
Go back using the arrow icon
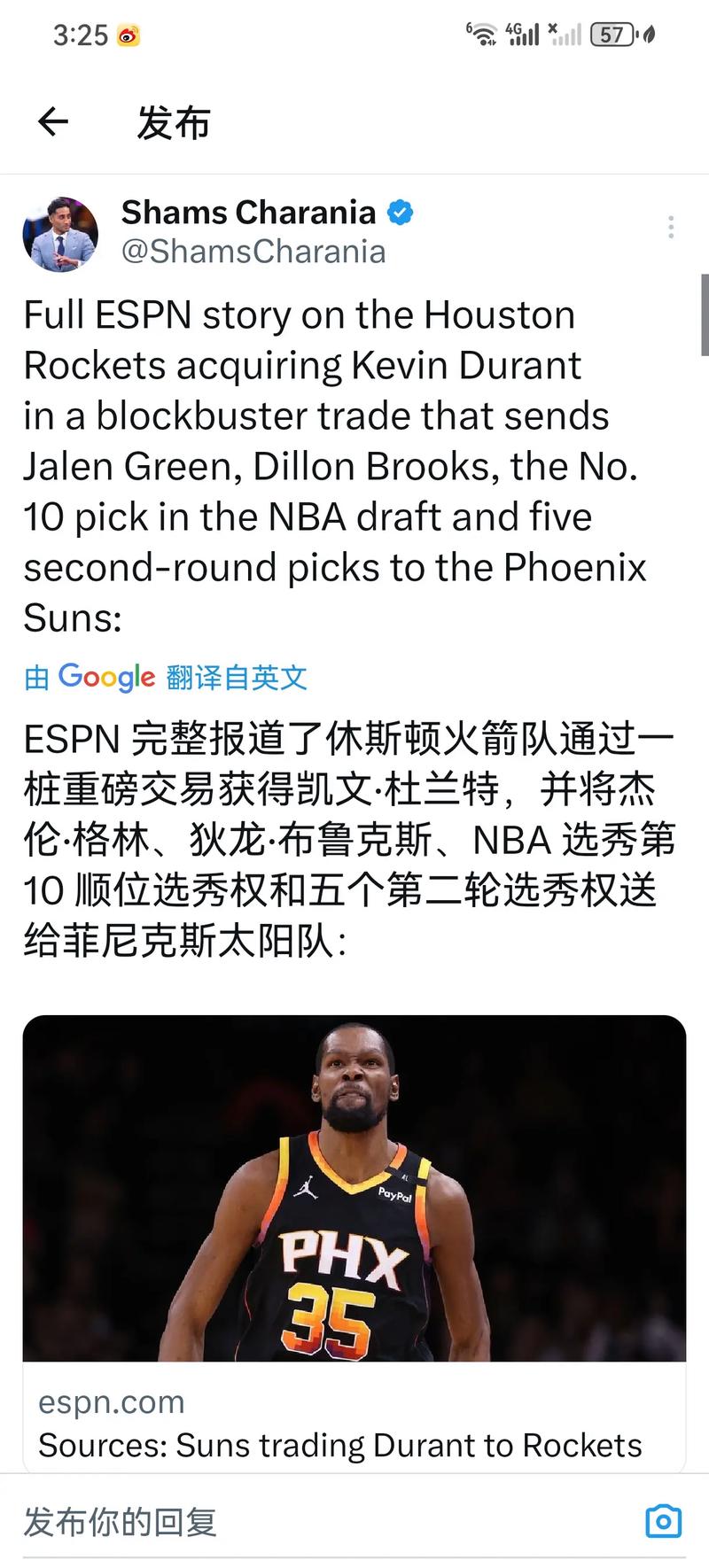click(53, 121)
